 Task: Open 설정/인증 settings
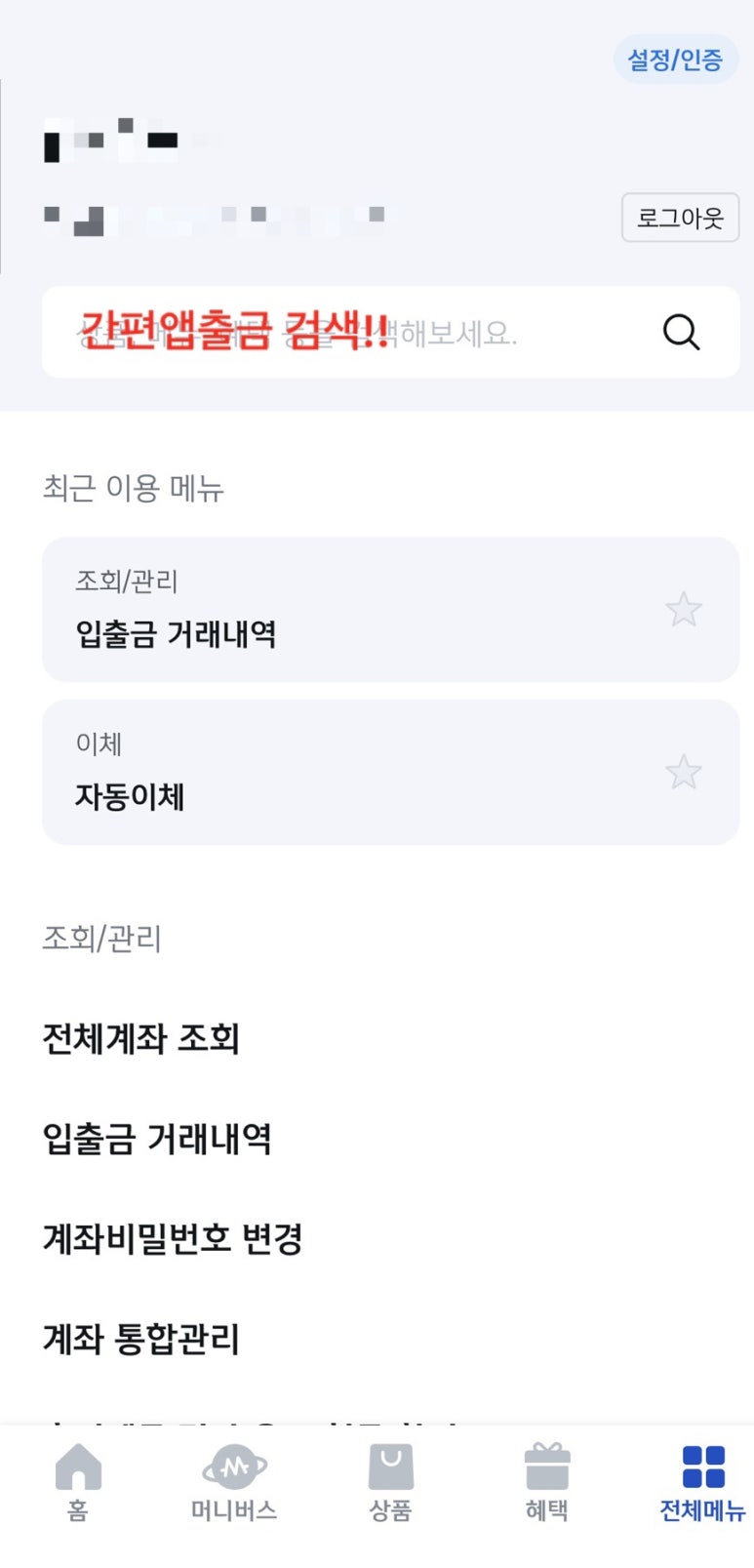[x=675, y=60]
